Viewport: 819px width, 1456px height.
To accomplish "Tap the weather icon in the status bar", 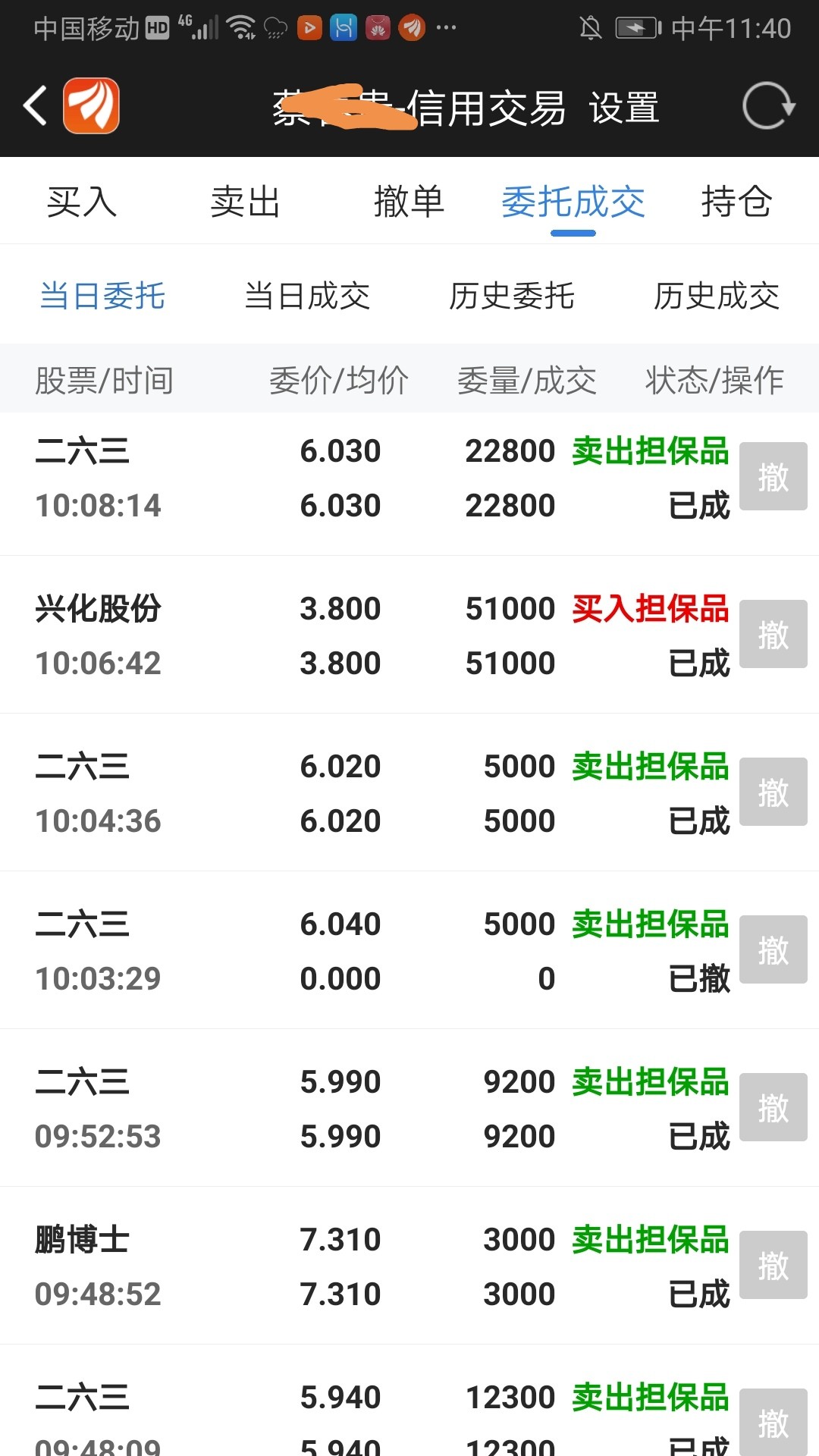I will click(x=275, y=27).
